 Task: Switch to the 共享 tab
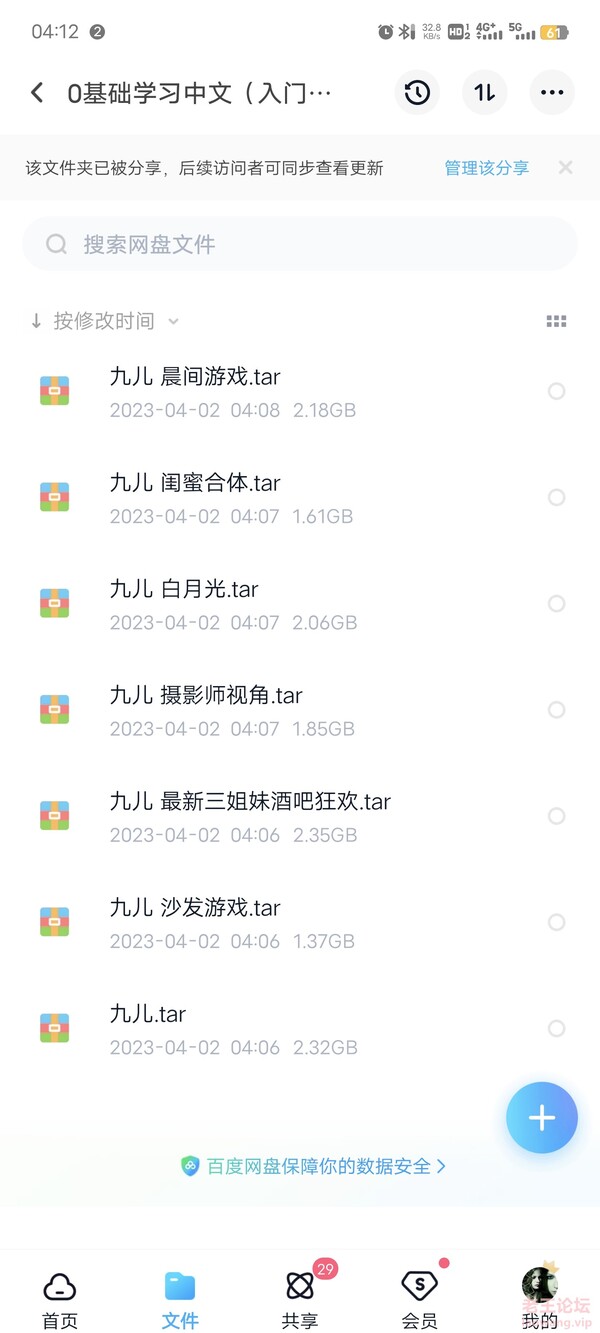[x=300, y=1300]
